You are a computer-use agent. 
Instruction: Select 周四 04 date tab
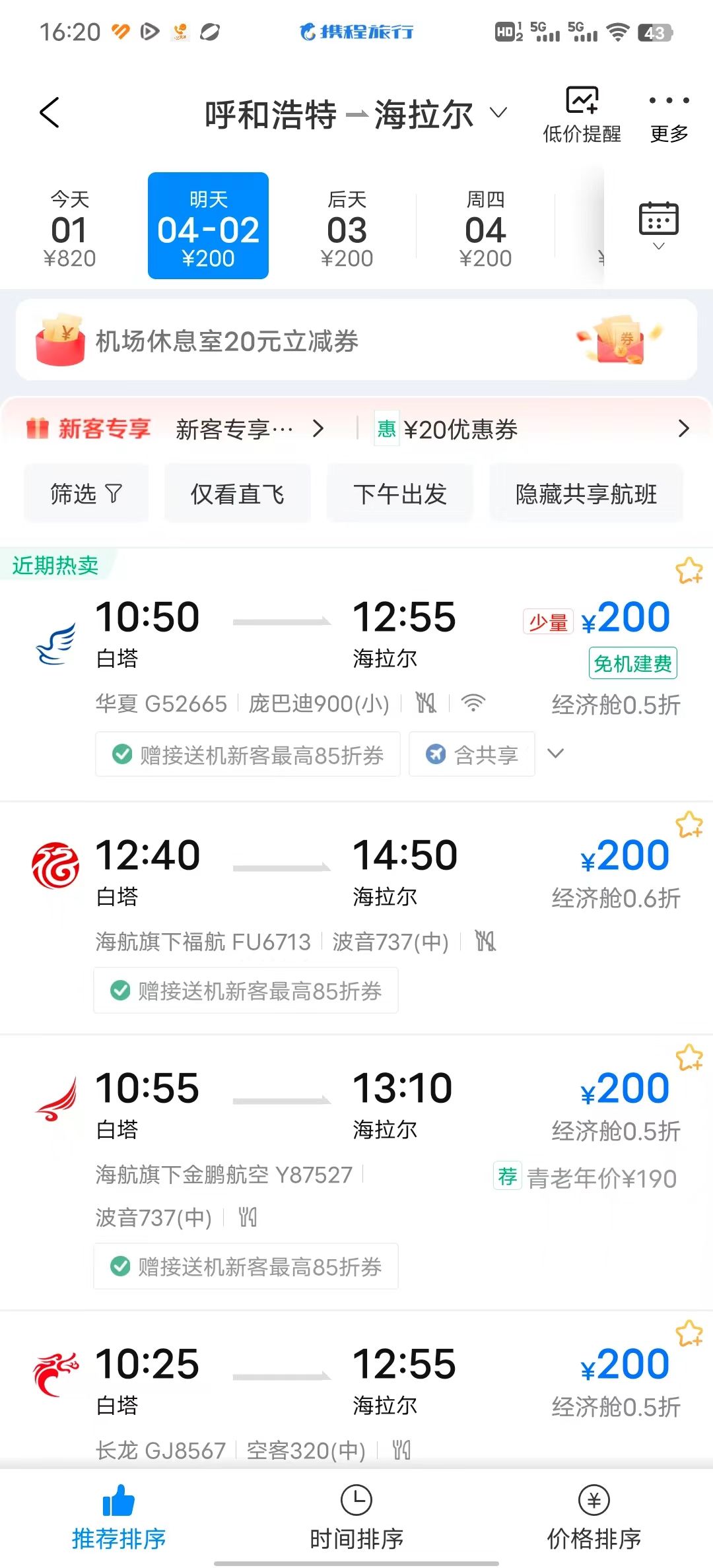click(485, 228)
